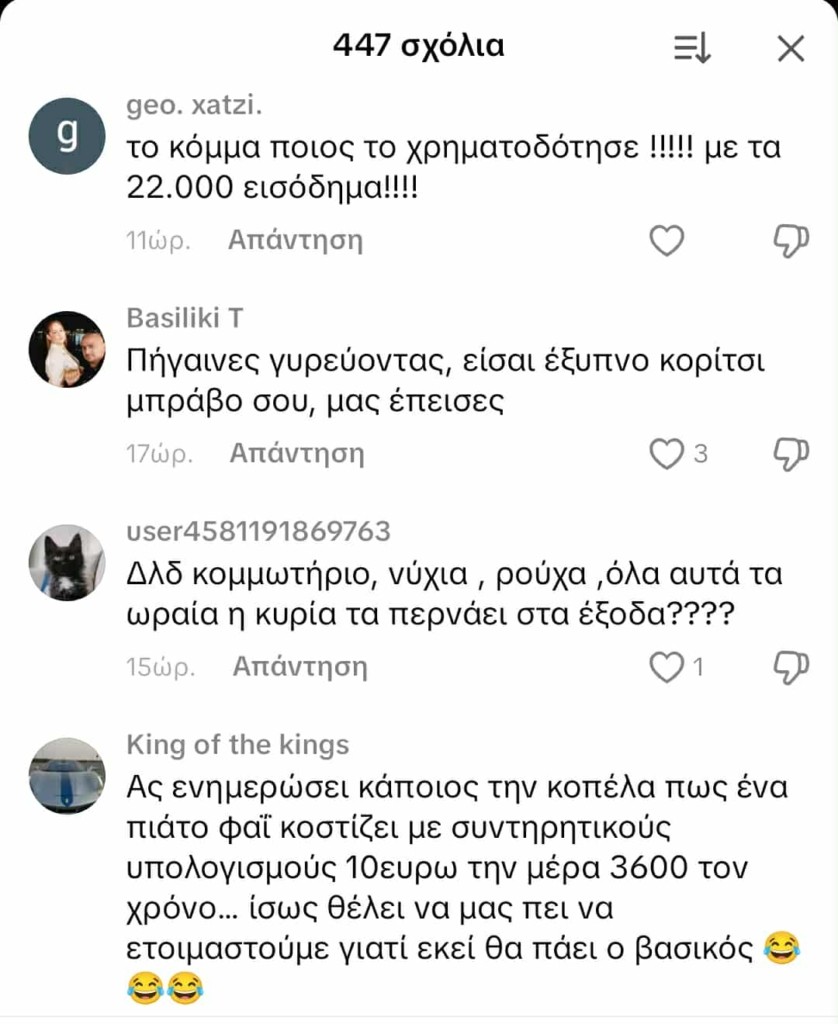This screenshot has width=838, height=1024.
Task: Like Basiliki T's comment
Action: [667, 454]
